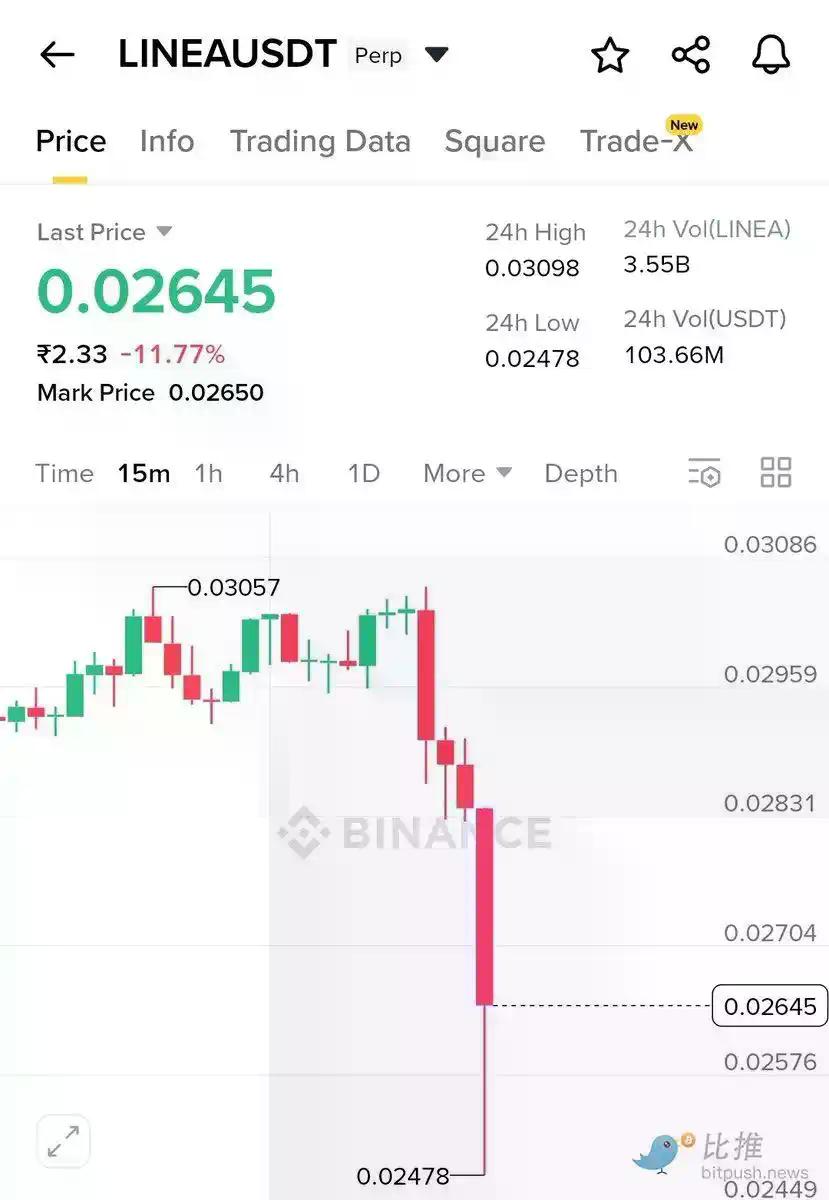Open the Trade-X tab with New badge

pos(638,141)
